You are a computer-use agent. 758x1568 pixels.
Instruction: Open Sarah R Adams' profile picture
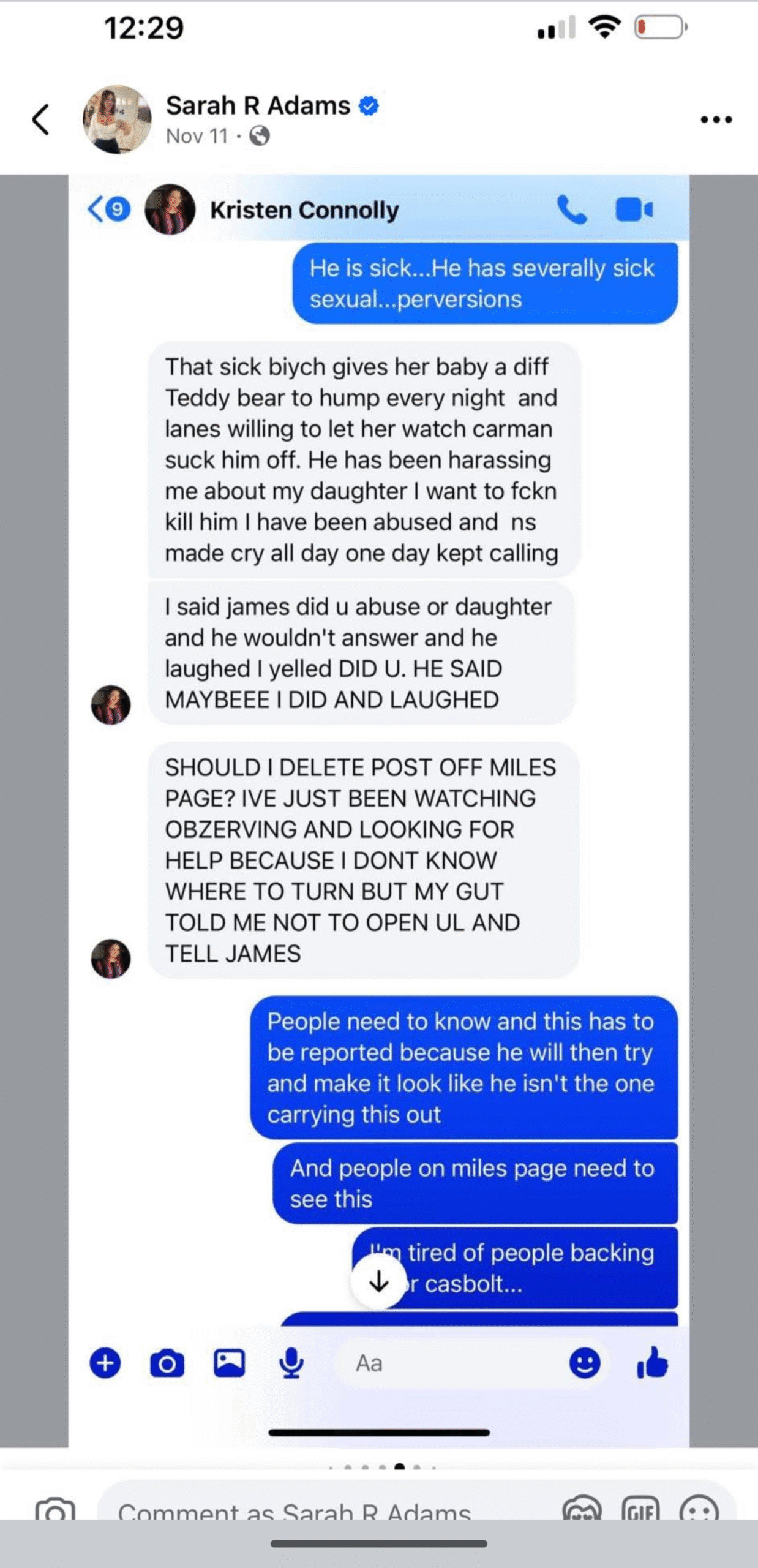tap(116, 119)
